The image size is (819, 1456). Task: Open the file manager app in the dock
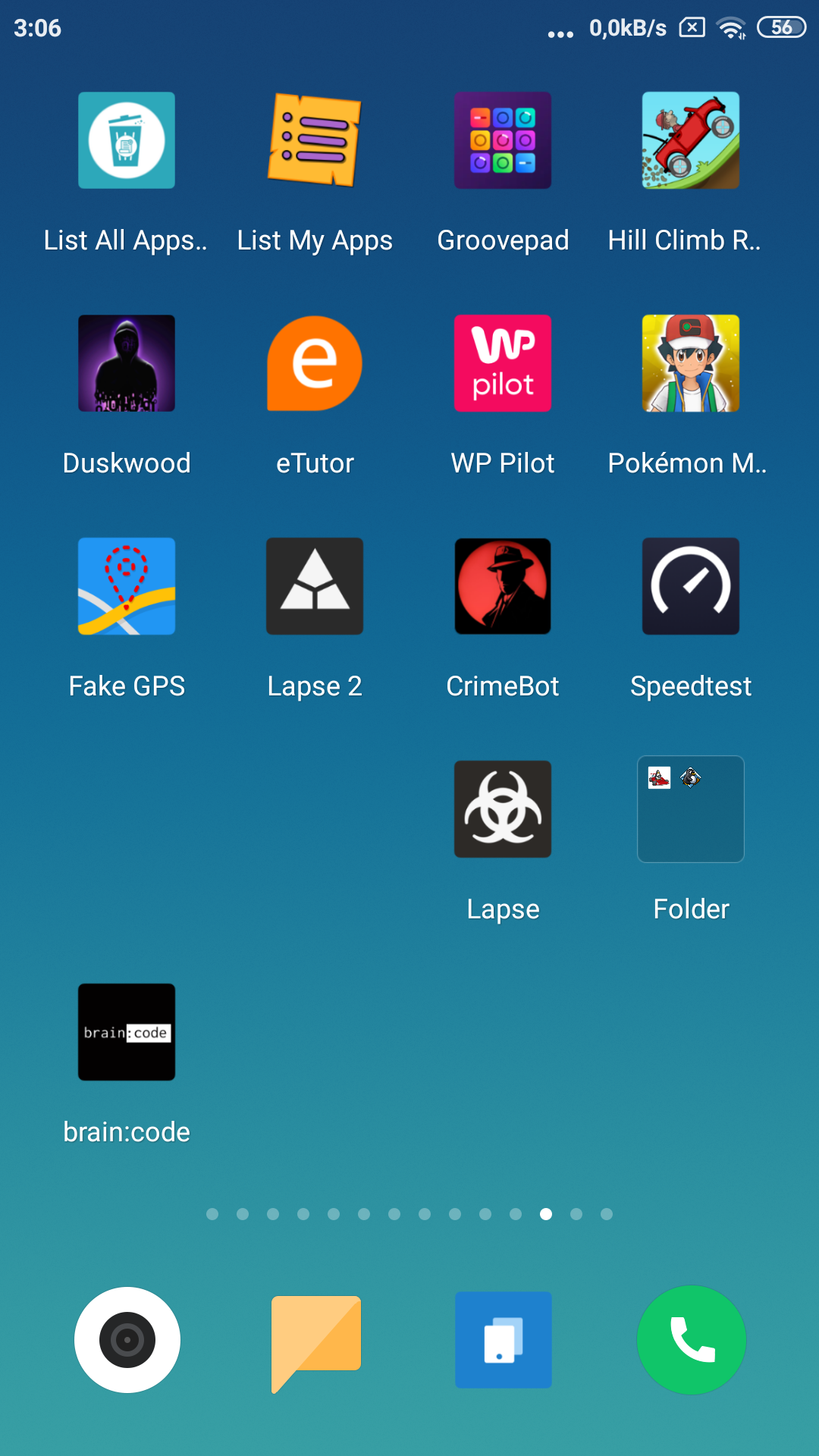click(502, 1339)
